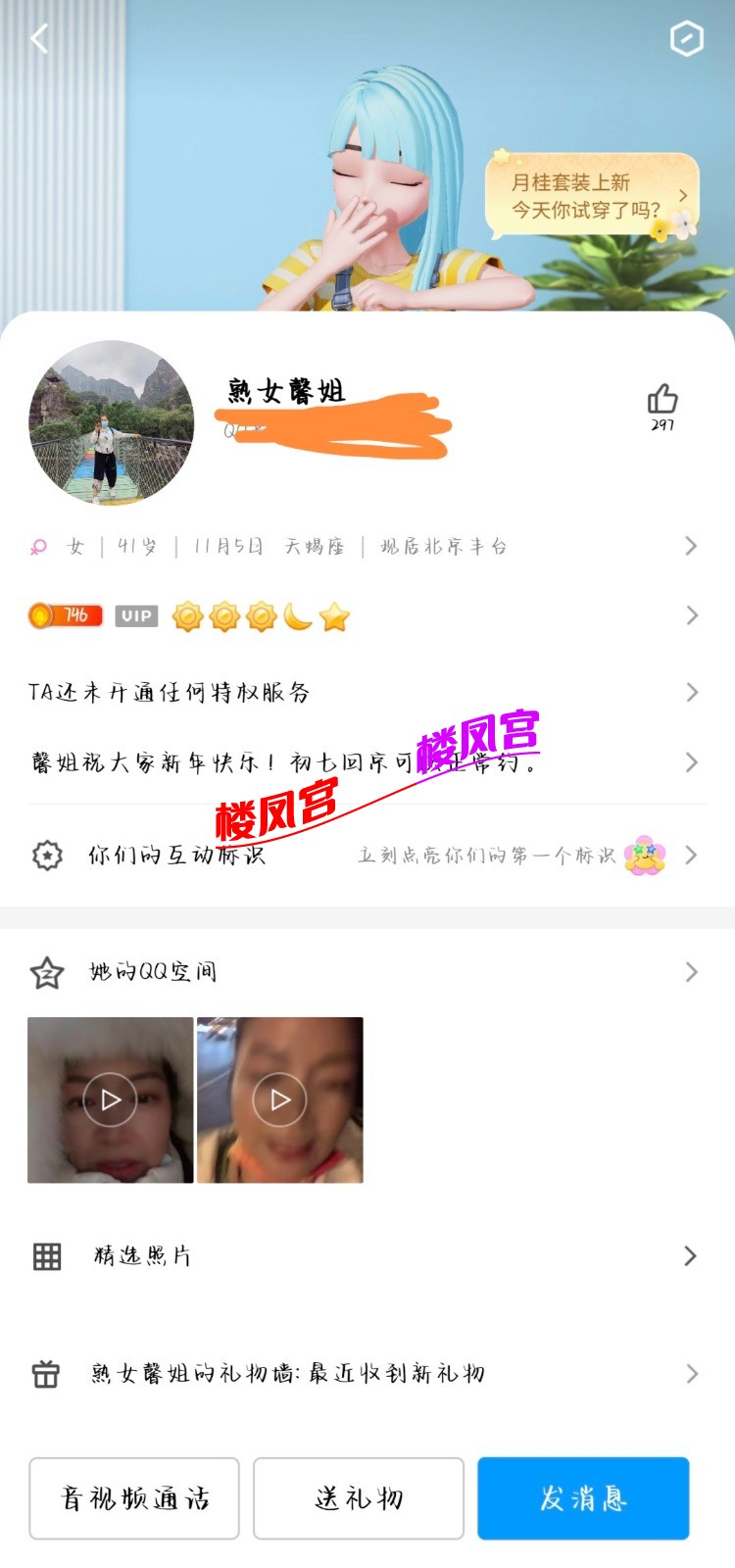This screenshot has height=1568, width=735.
Task: Open 她的QQ空间
Action: pyautogui.click(x=363, y=972)
